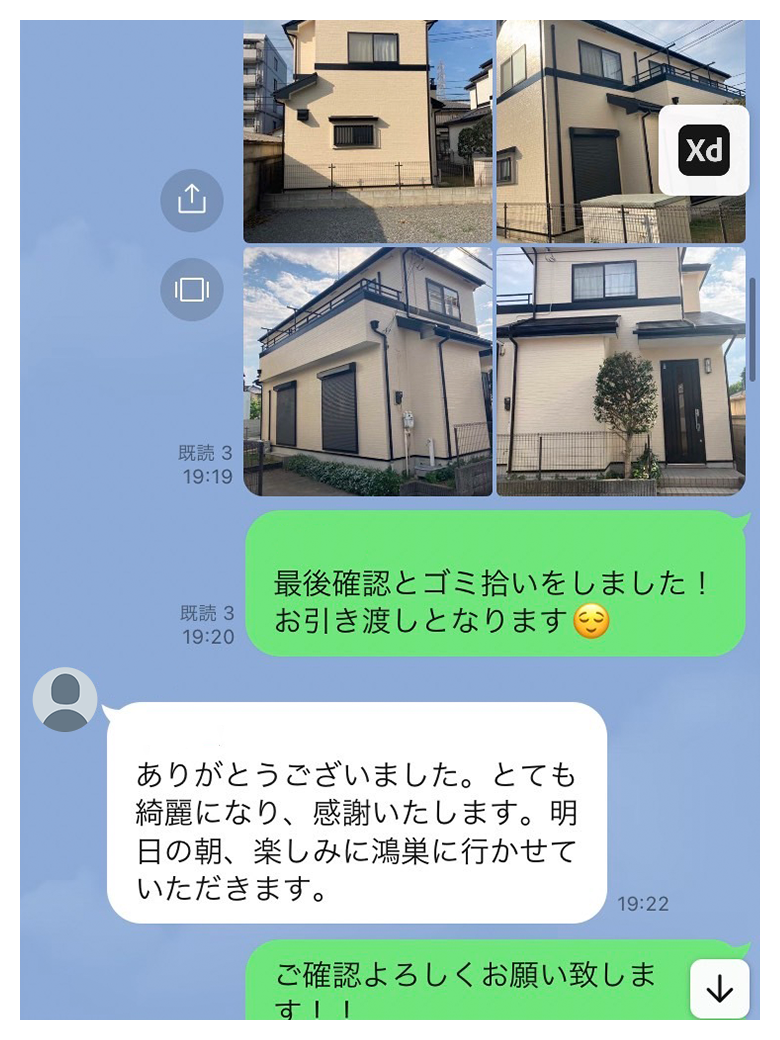View the sender's profile avatar
780x1040 pixels.
[65, 699]
